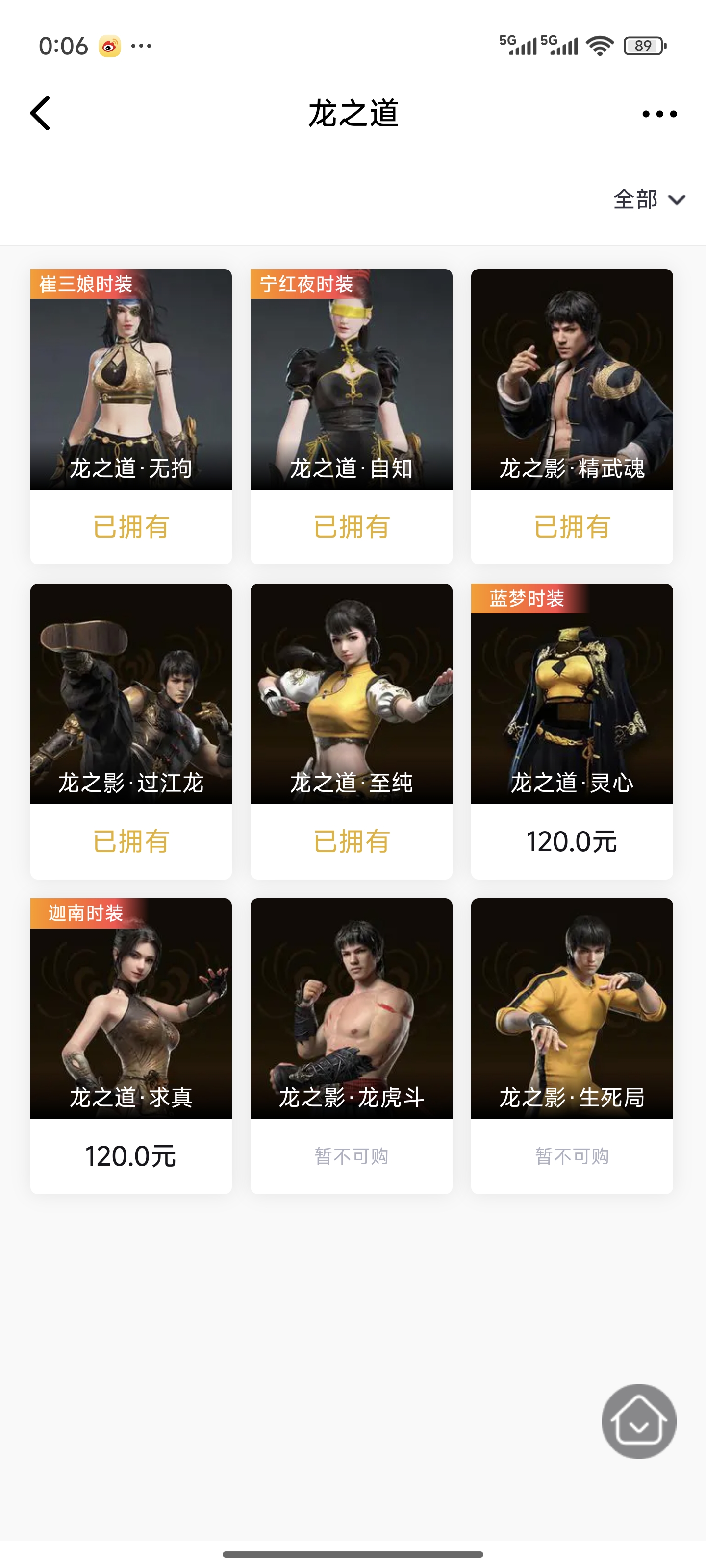Screen dimensions: 706x1568
Task: View the 龙之影·龙虎斗 outfit
Action: click(x=352, y=1008)
